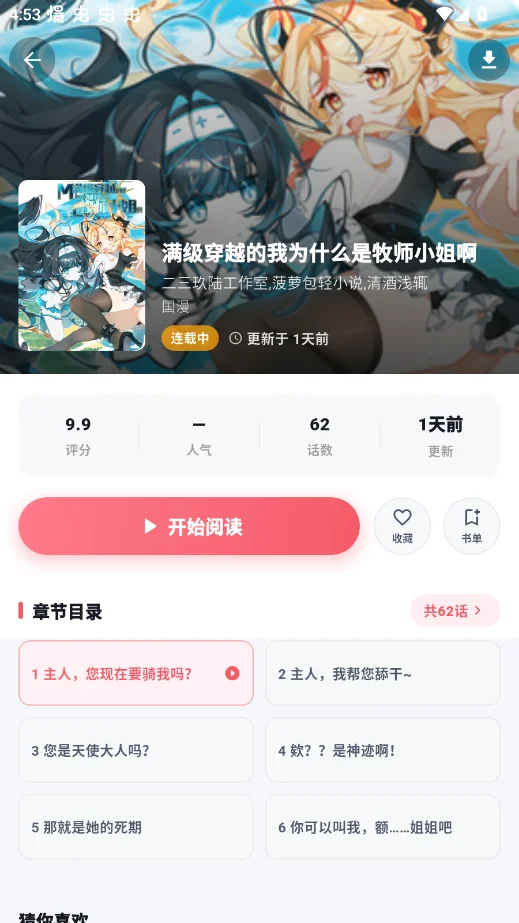Start reading with 开始阅读 button
Screen dimensions: 519x923
tap(189, 526)
